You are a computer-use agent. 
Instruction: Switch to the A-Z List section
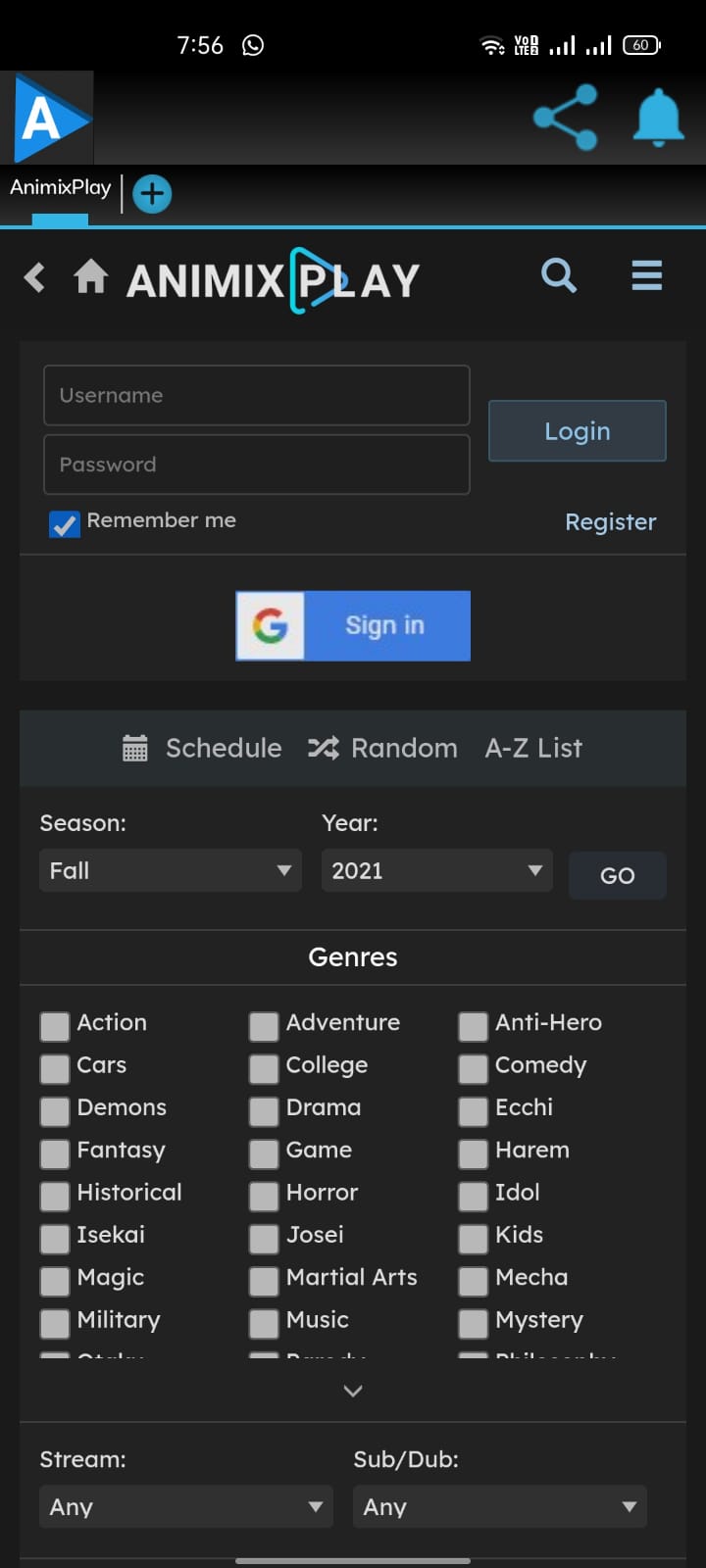(x=532, y=748)
